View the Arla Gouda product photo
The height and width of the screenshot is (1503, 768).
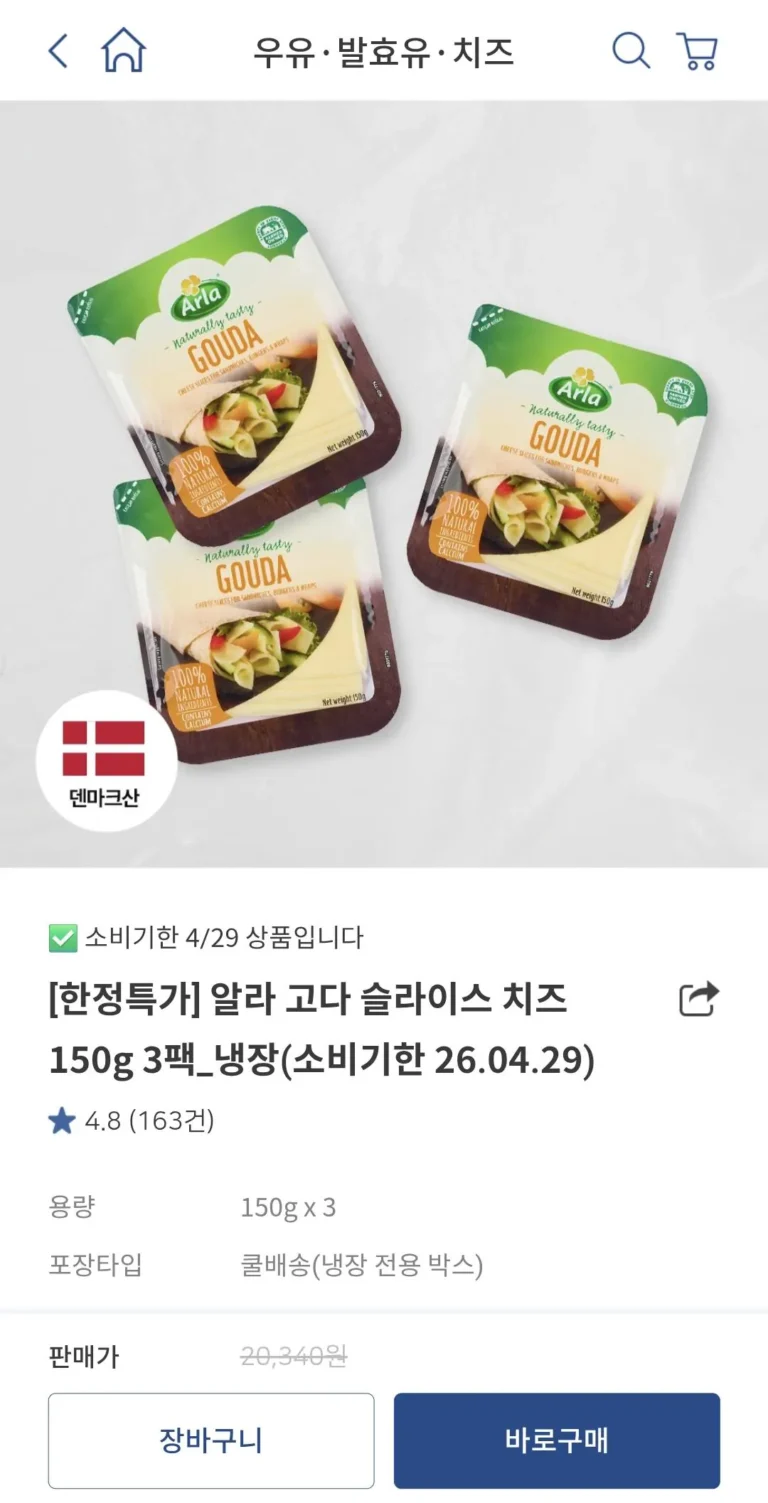point(384,484)
